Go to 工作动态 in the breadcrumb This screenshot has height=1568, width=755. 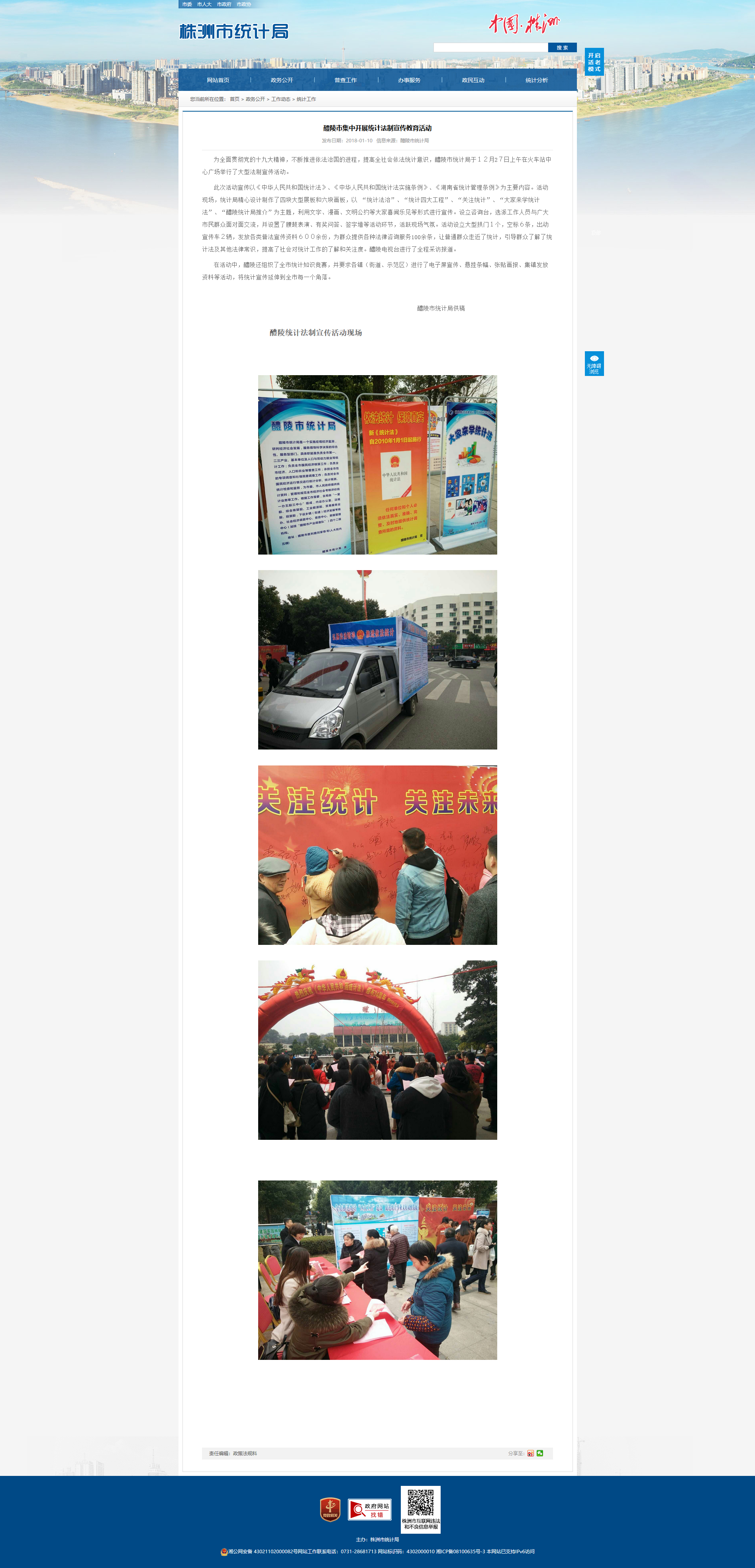(280, 99)
